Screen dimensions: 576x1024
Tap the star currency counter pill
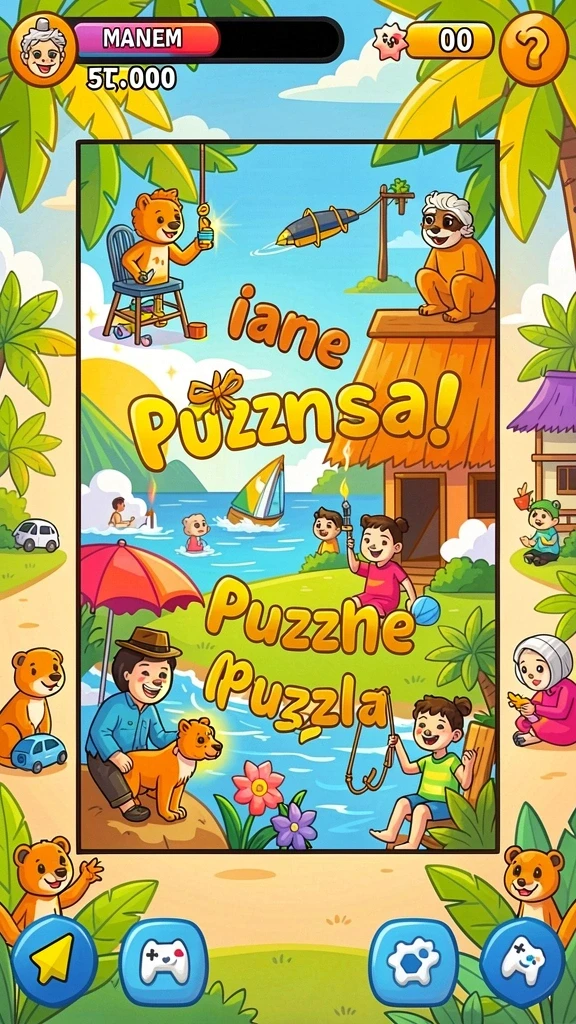(x=434, y=41)
